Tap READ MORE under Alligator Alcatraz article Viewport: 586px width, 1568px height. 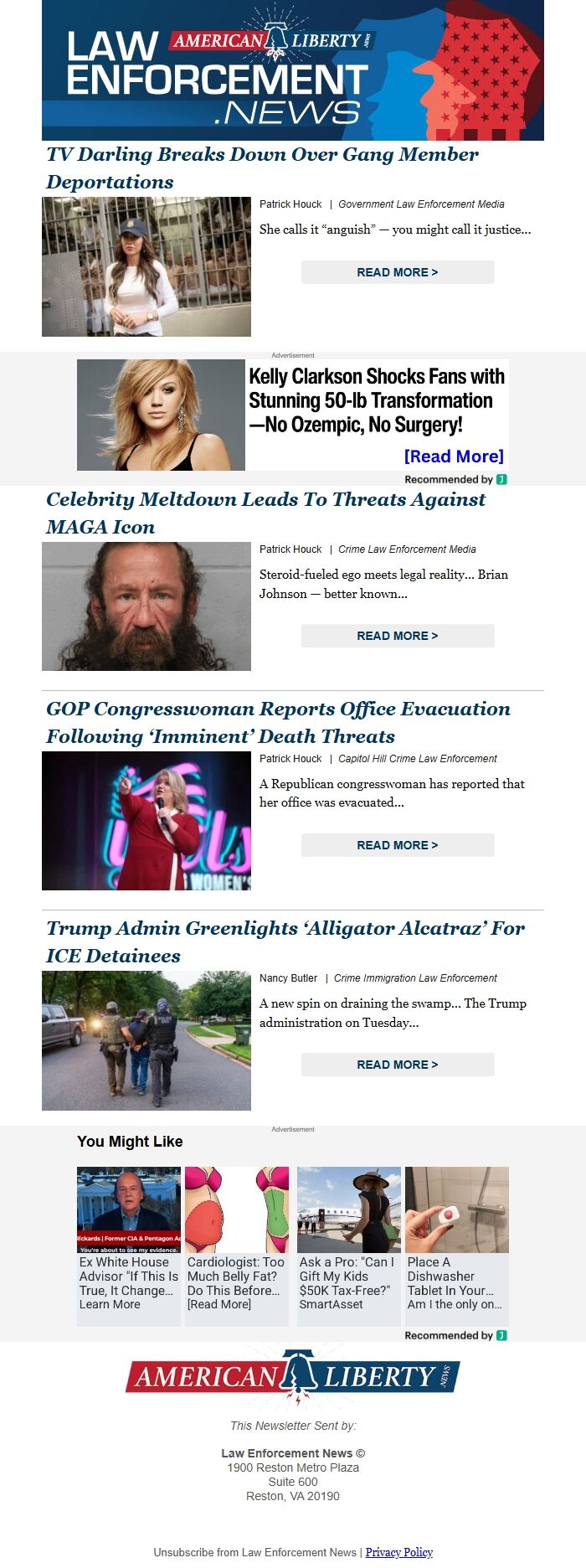click(x=398, y=1065)
